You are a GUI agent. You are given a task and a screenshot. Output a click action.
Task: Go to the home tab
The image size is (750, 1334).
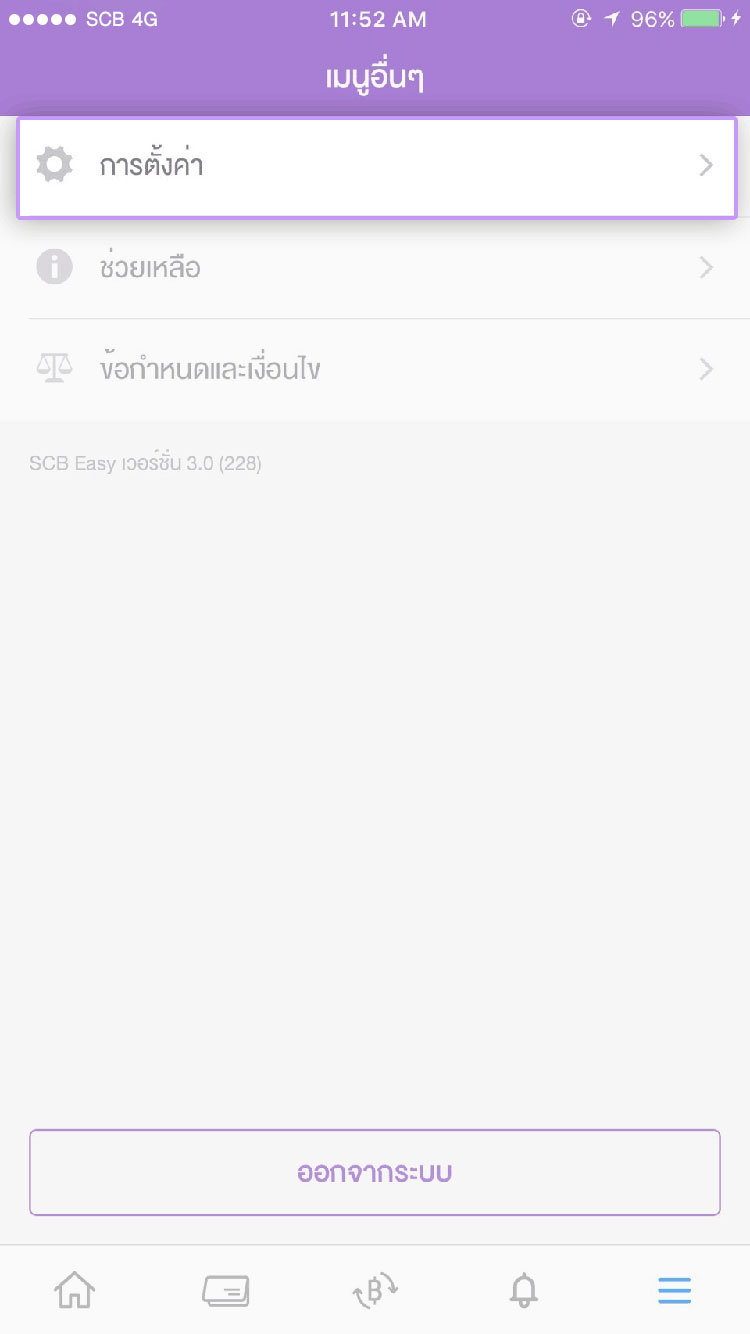coord(75,1290)
